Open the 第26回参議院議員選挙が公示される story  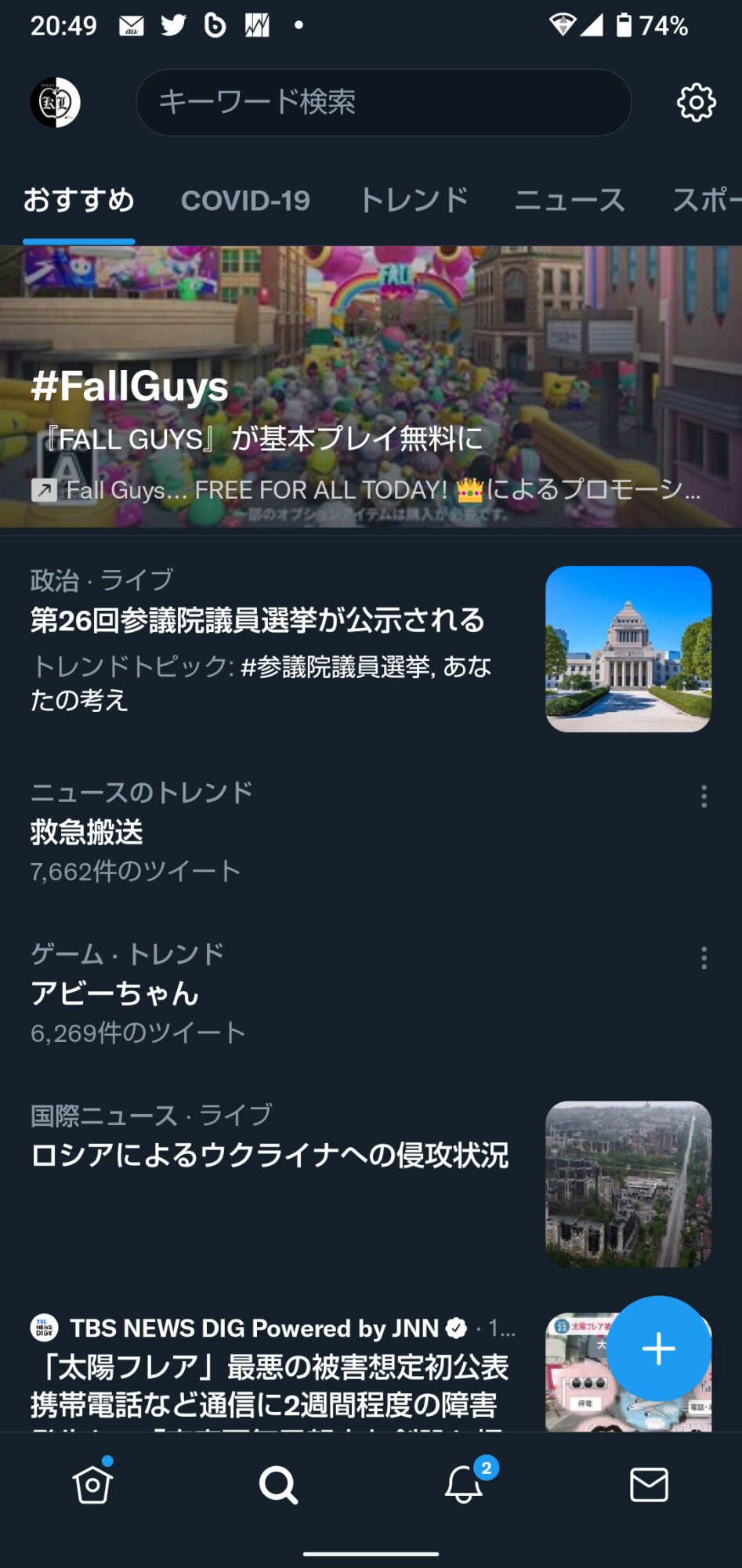point(259,621)
